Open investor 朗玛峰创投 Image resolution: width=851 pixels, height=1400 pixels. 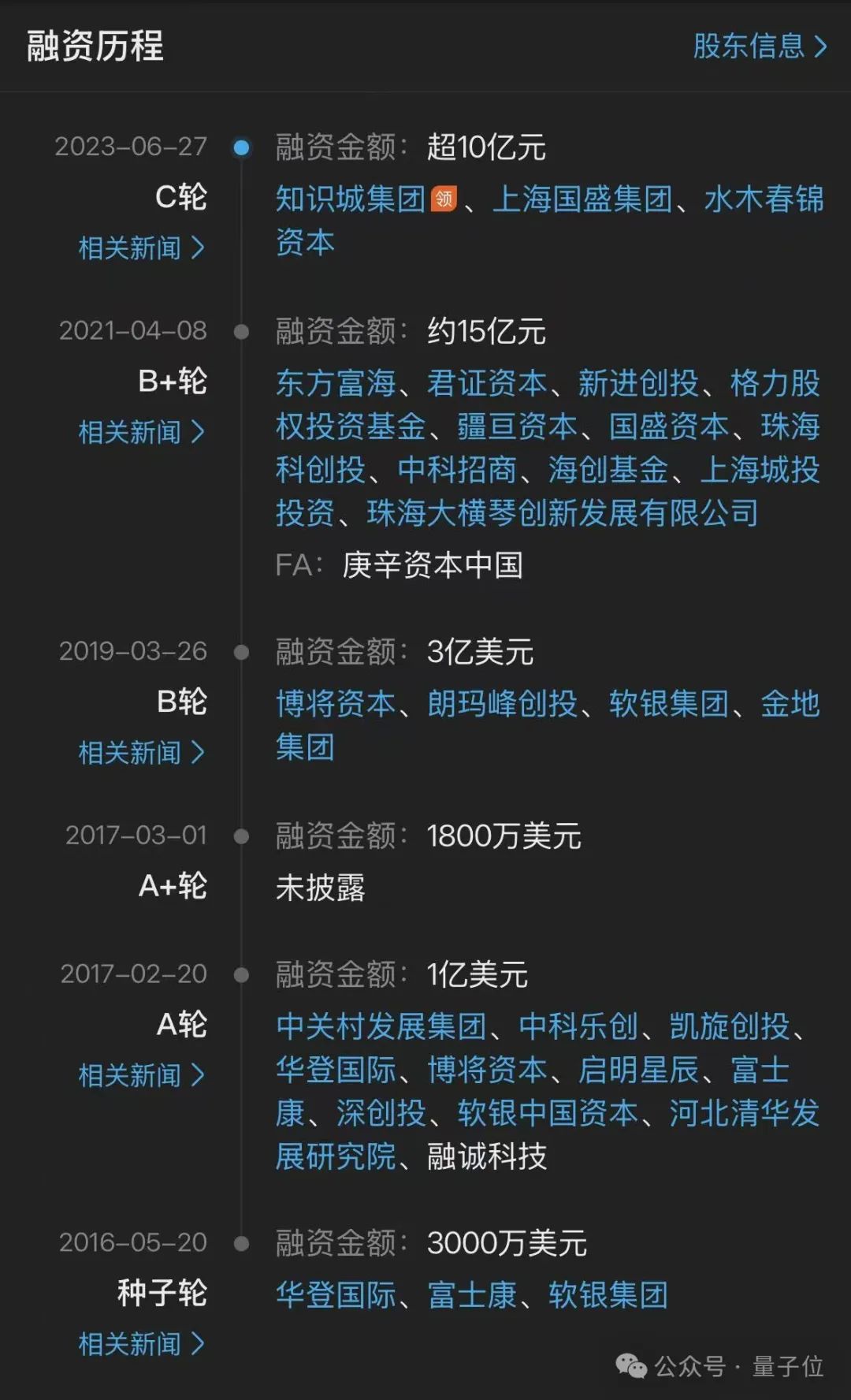(503, 703)
